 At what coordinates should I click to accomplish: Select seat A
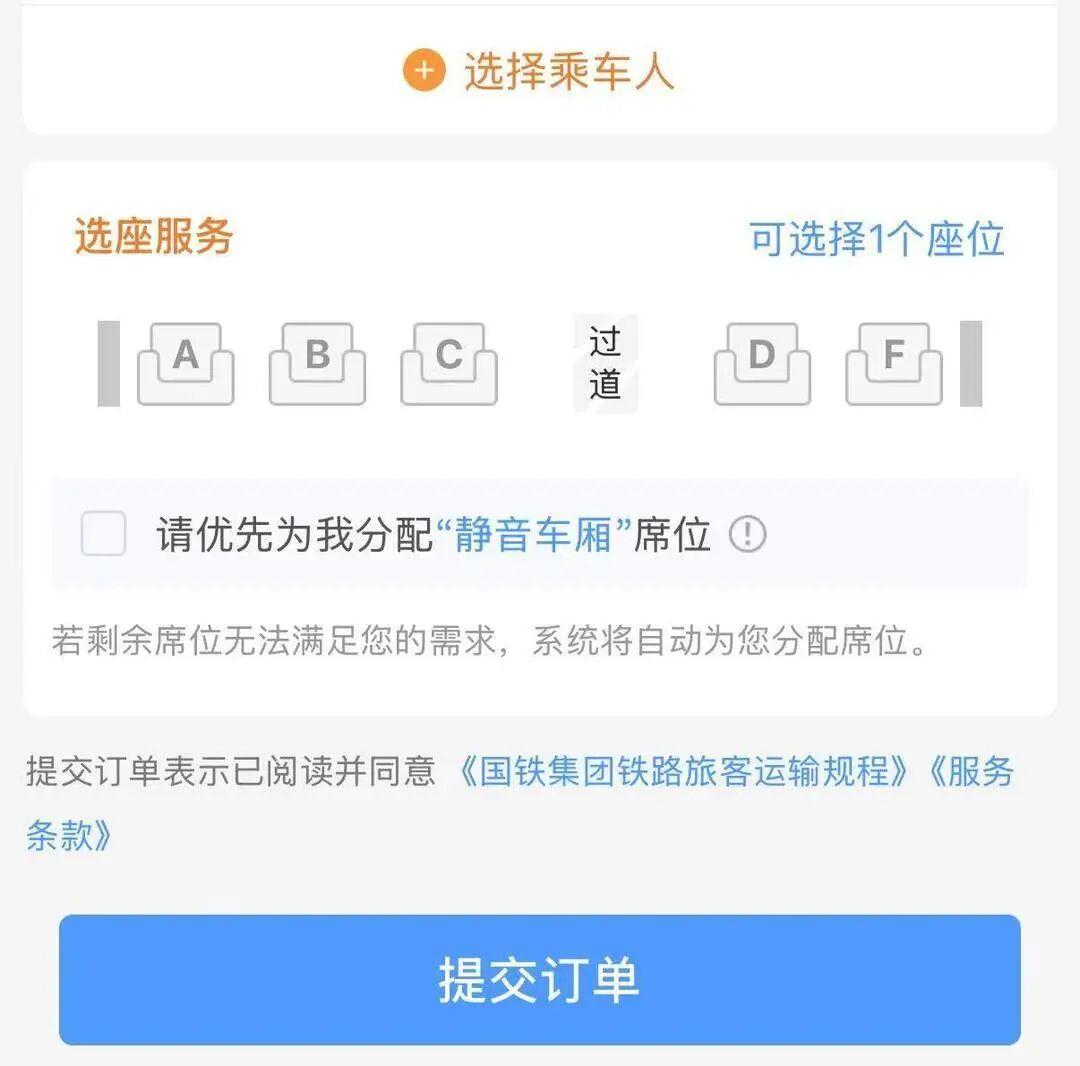click(185, 363)
